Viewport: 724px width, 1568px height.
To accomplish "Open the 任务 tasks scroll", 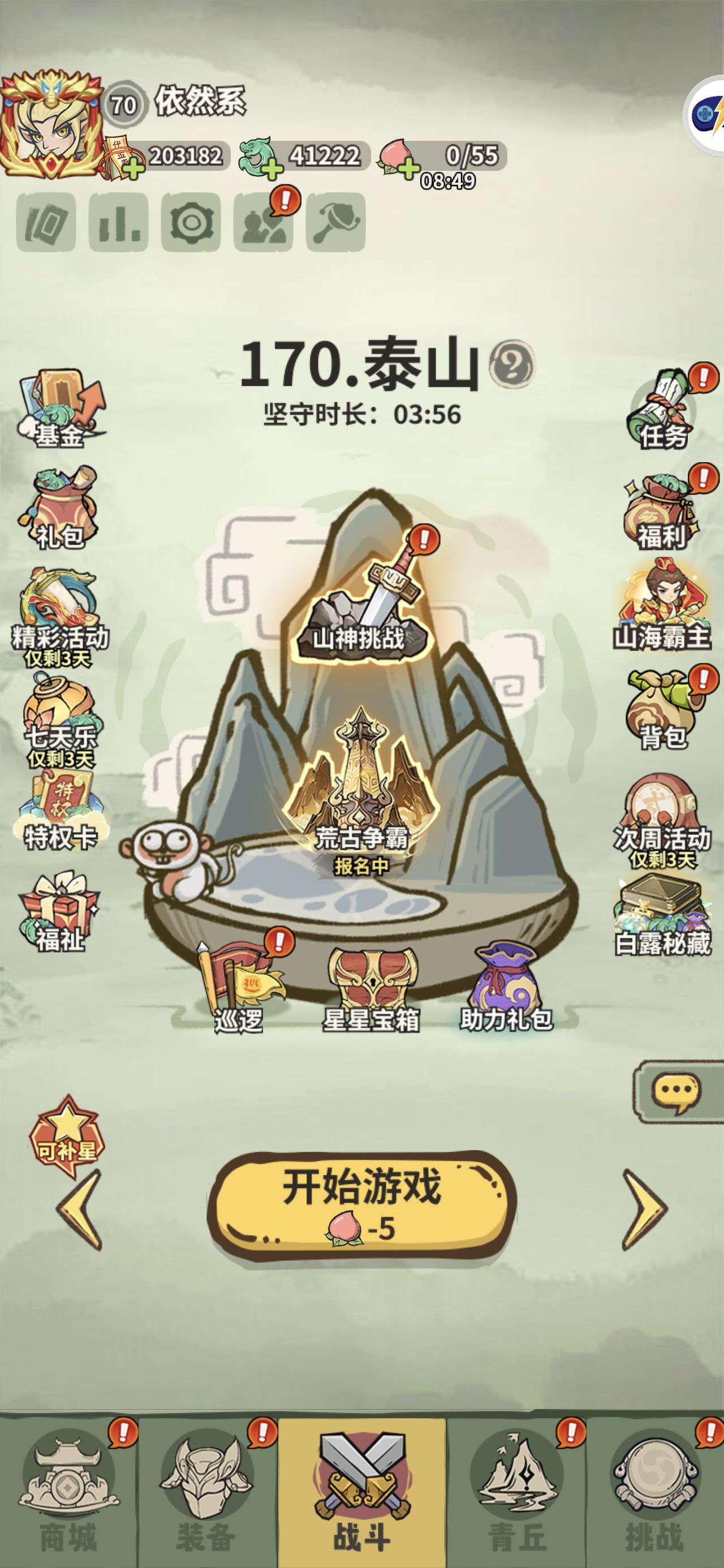I will 663,408.
